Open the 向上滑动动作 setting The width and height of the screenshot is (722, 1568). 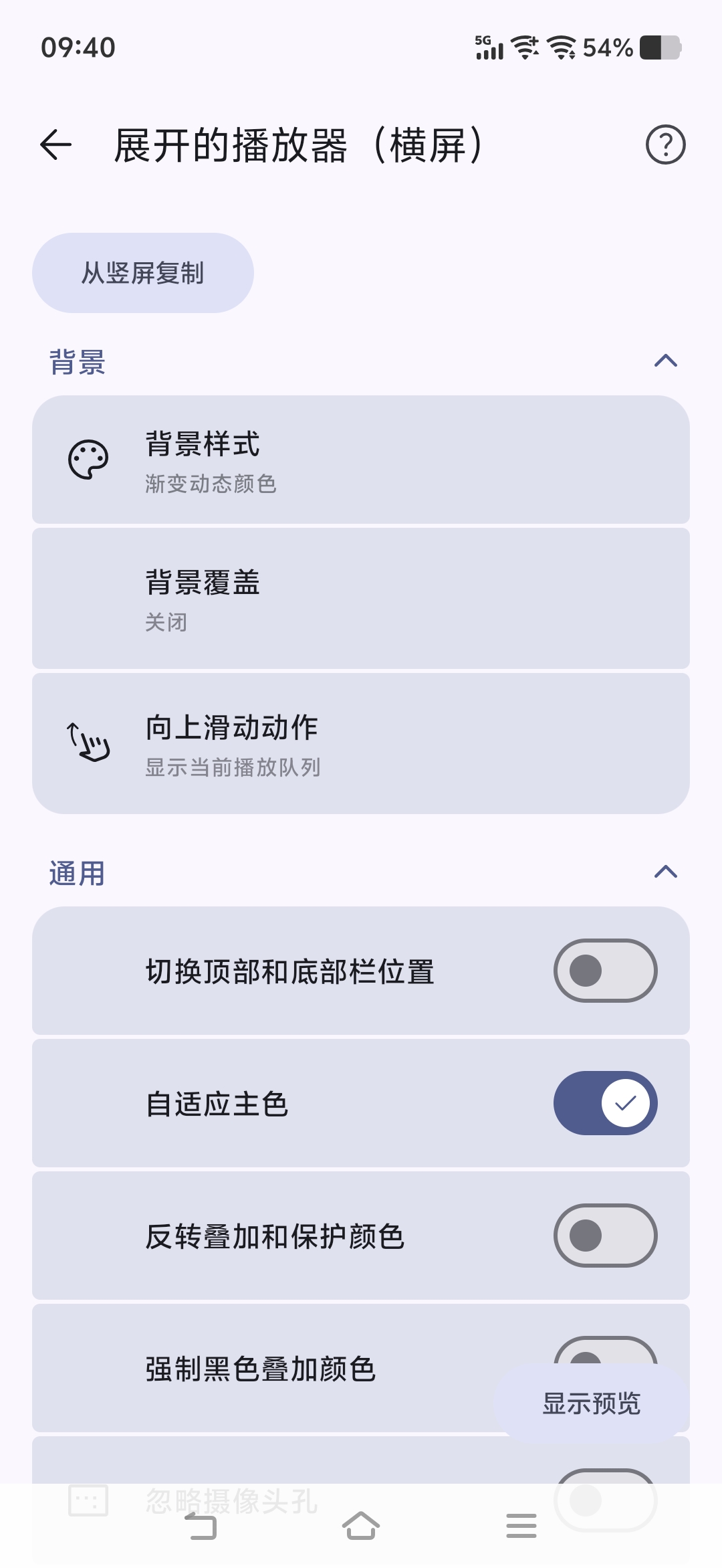pyautogui.click(x=361, y=744)
